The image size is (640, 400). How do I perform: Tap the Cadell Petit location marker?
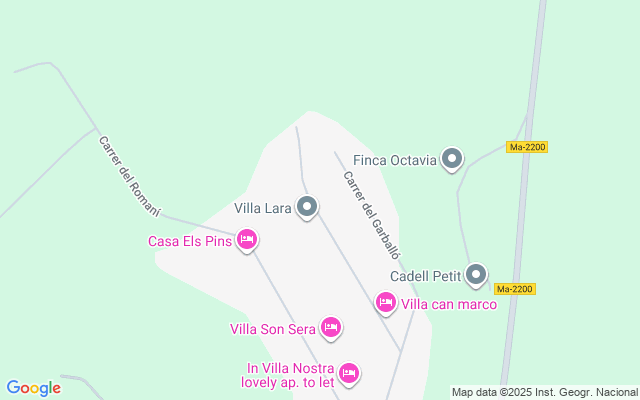click(x=477, y=274)
